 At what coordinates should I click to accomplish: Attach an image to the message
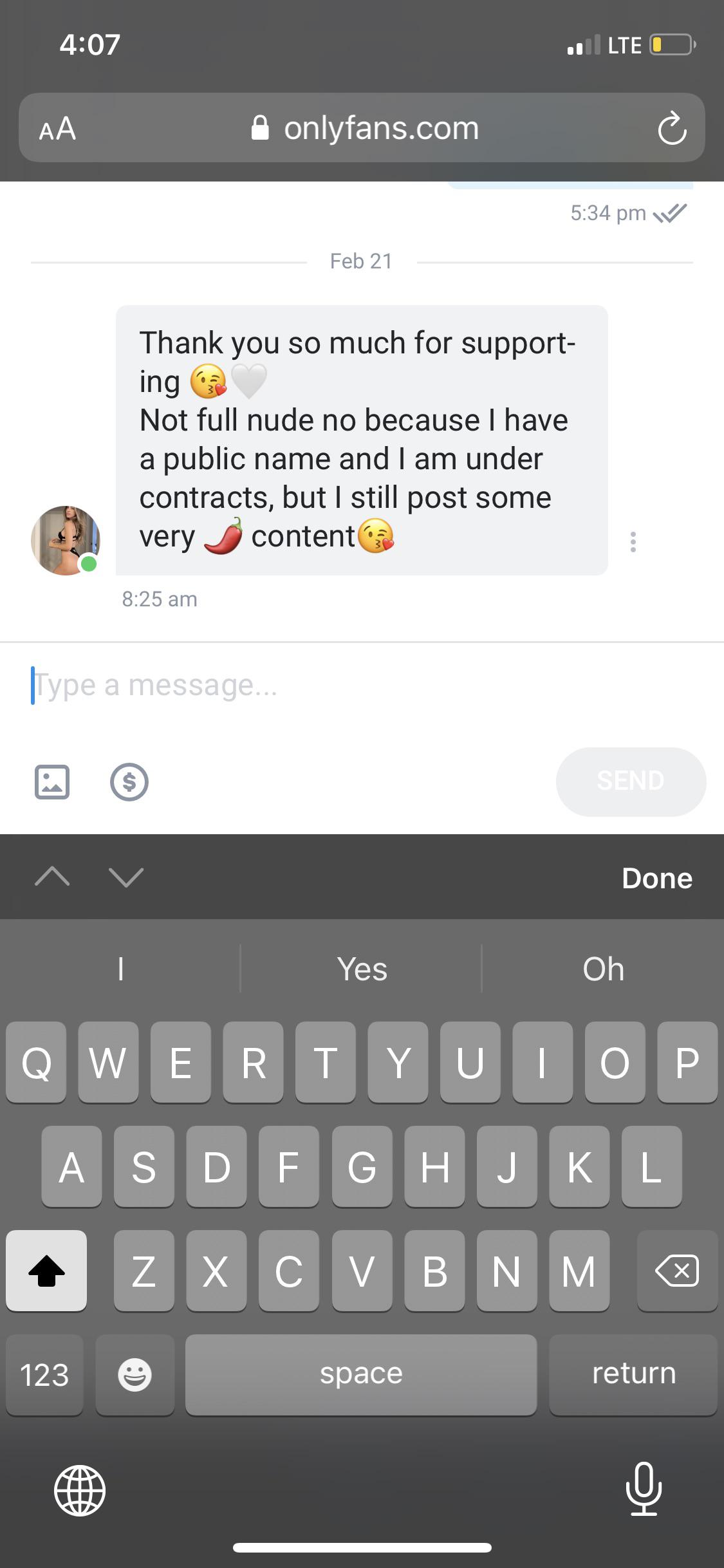coord(52,781)
